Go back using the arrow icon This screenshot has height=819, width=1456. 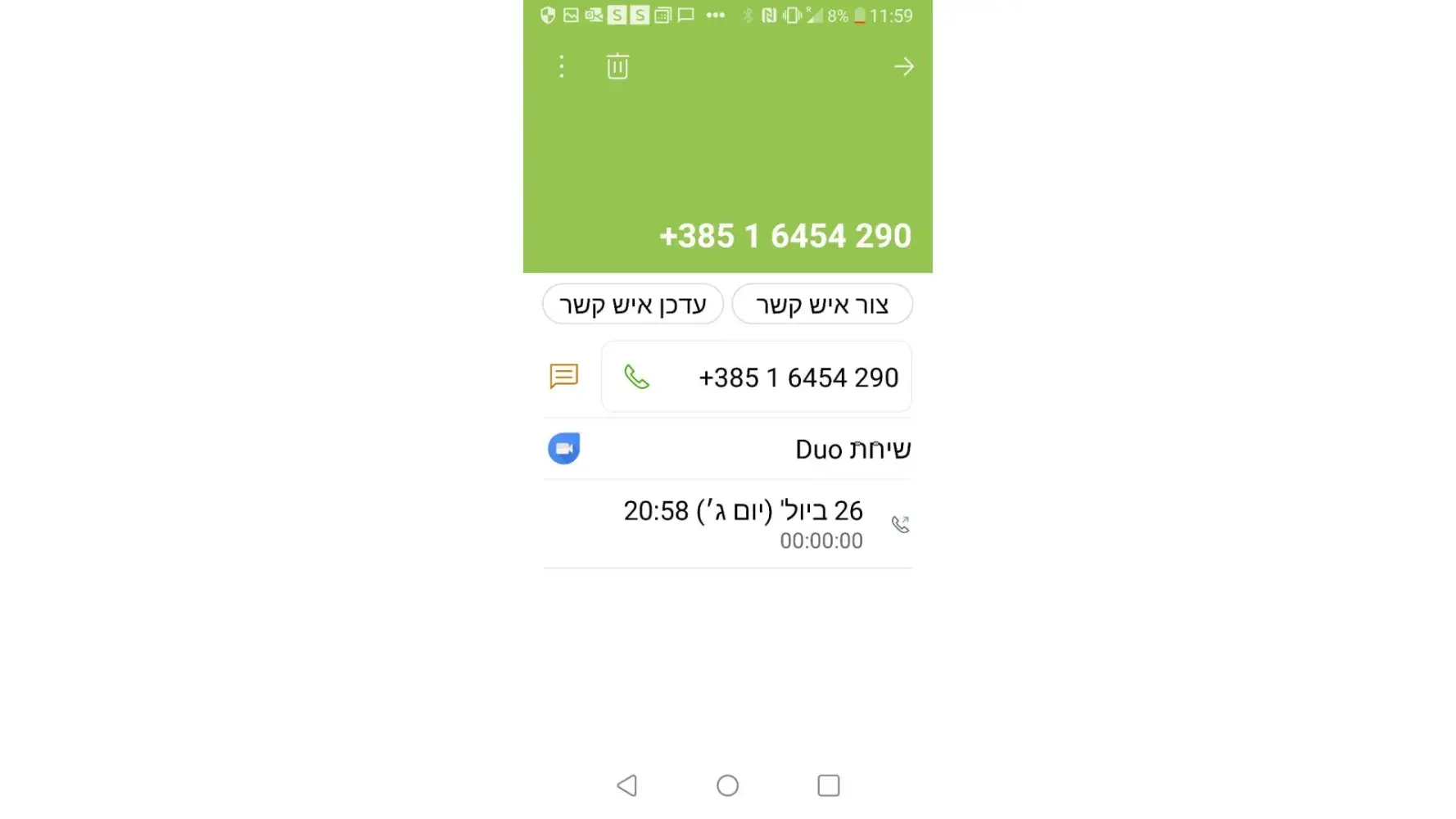(x=903, y=66)
